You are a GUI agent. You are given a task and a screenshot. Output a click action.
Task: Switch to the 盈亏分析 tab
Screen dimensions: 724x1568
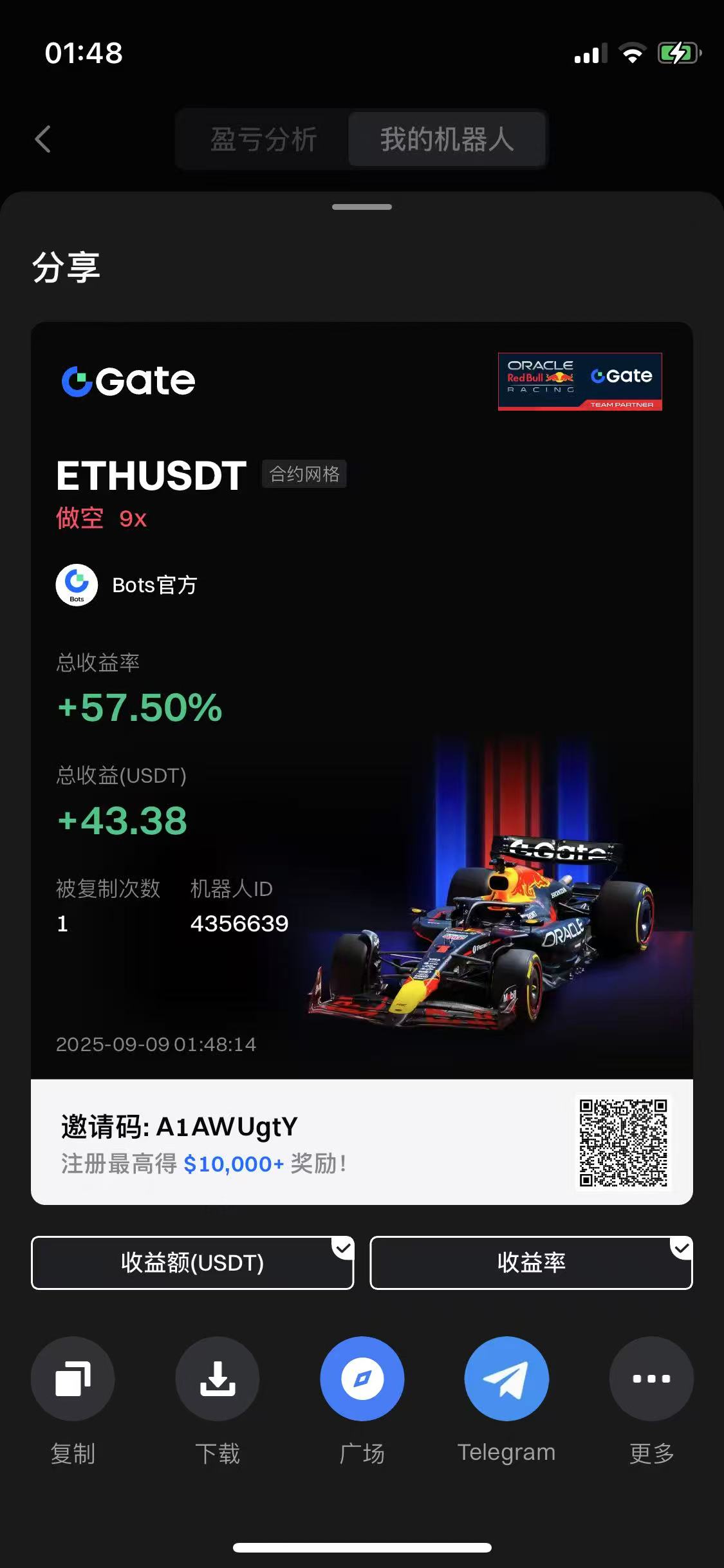pyautogui.click(x=263, y=138)
